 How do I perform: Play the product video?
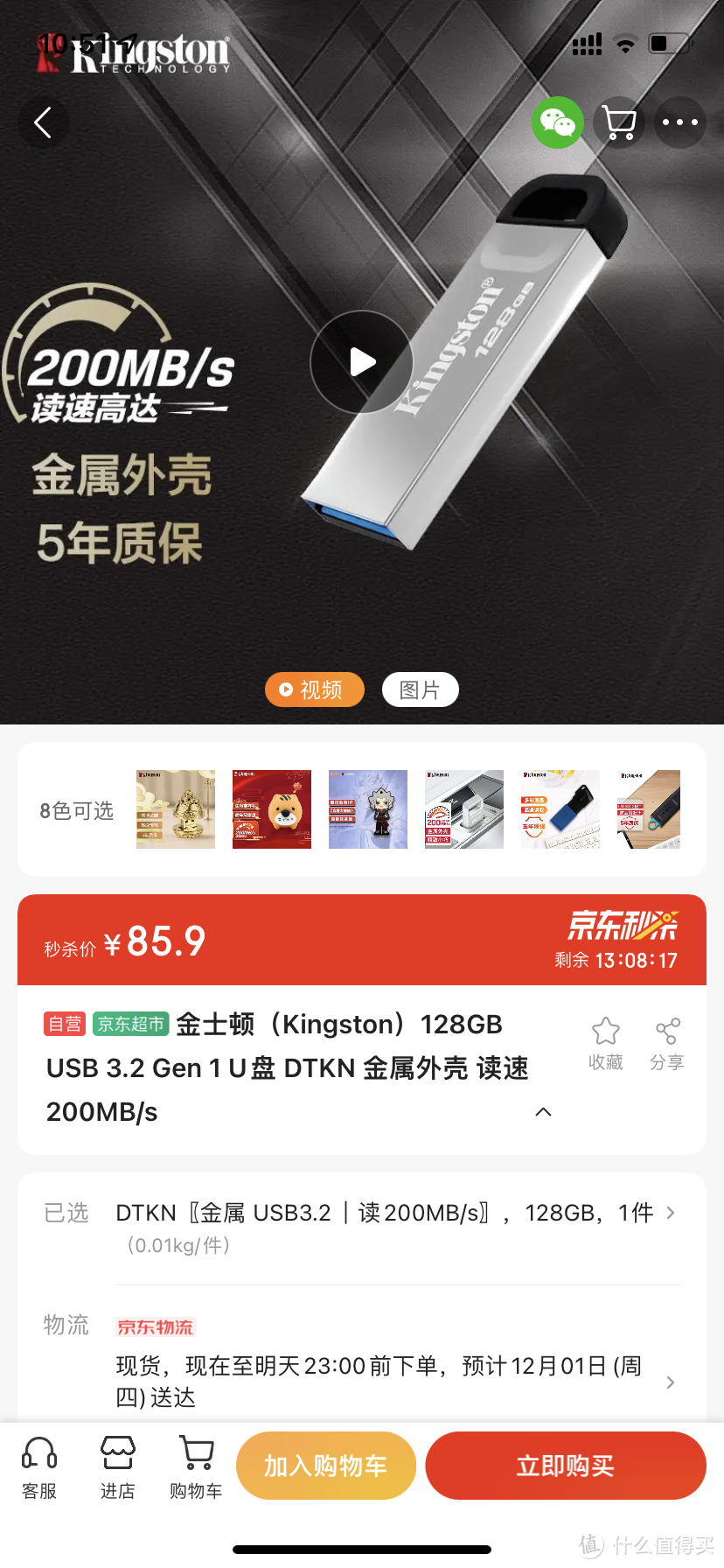pyautogui.click(x=361, y=361)
